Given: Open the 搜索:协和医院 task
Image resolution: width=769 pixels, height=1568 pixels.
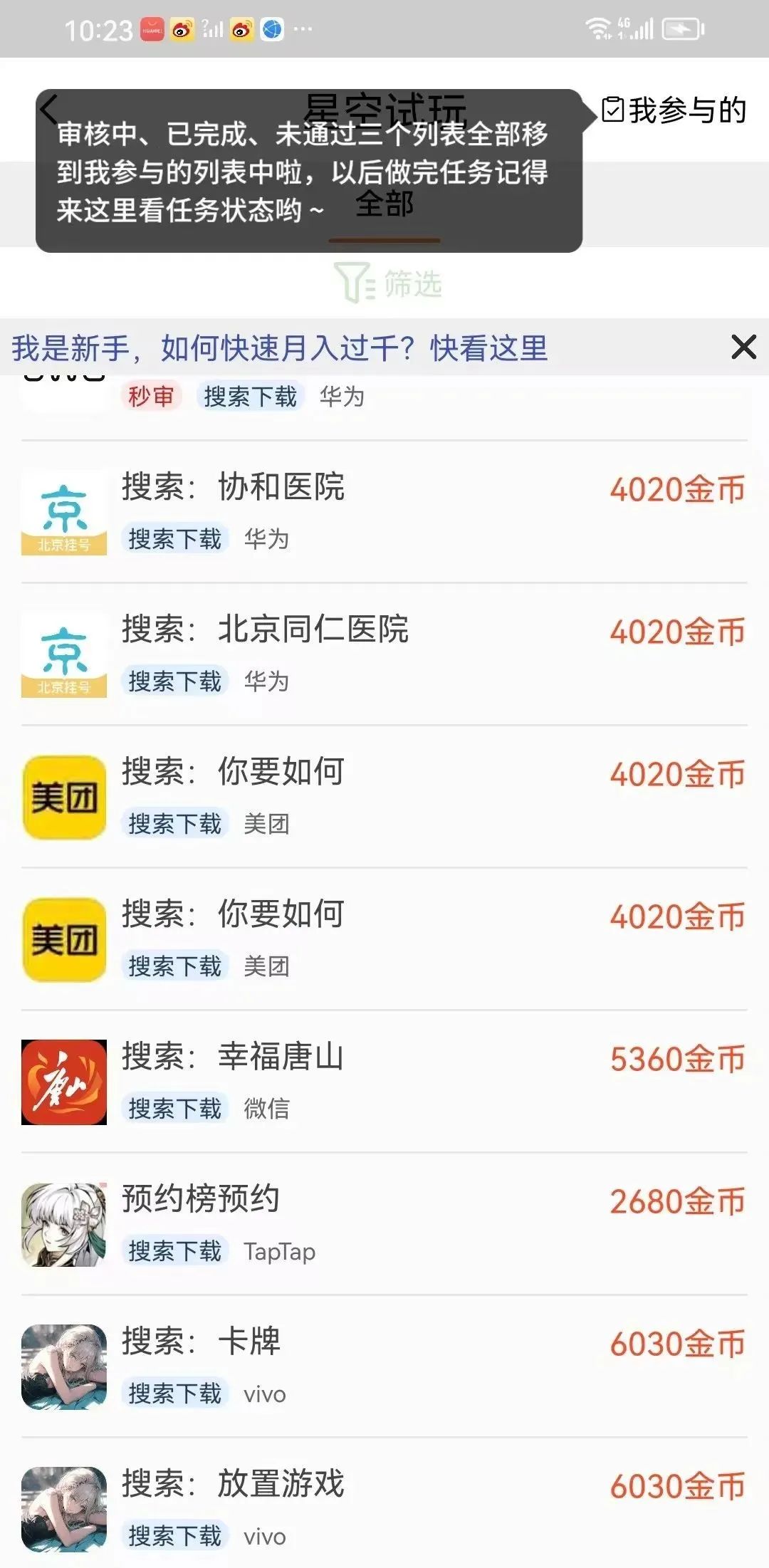Looking at the screenshot, I should [384, 513].
